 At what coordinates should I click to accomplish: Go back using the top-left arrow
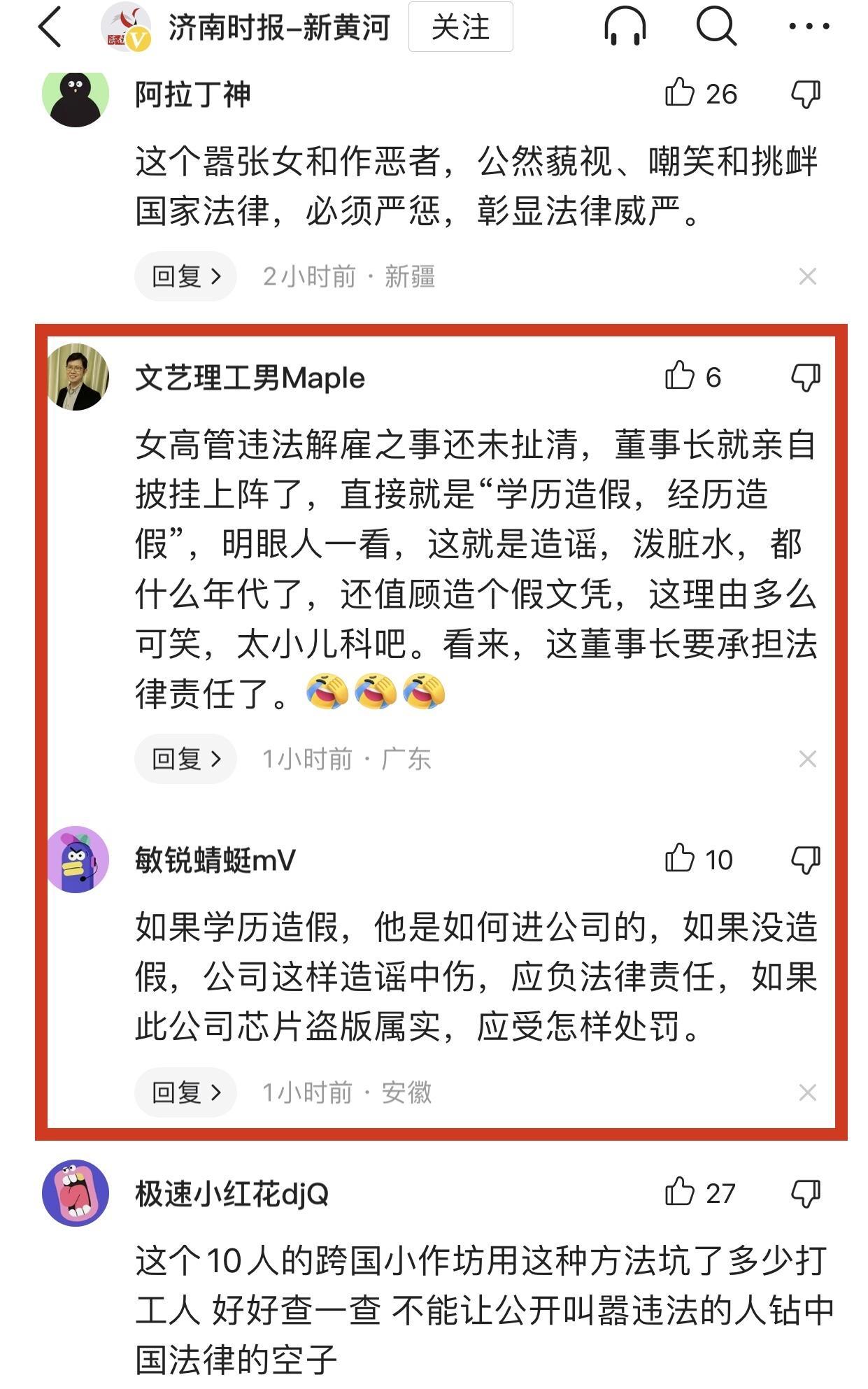(x=50, y=27)
